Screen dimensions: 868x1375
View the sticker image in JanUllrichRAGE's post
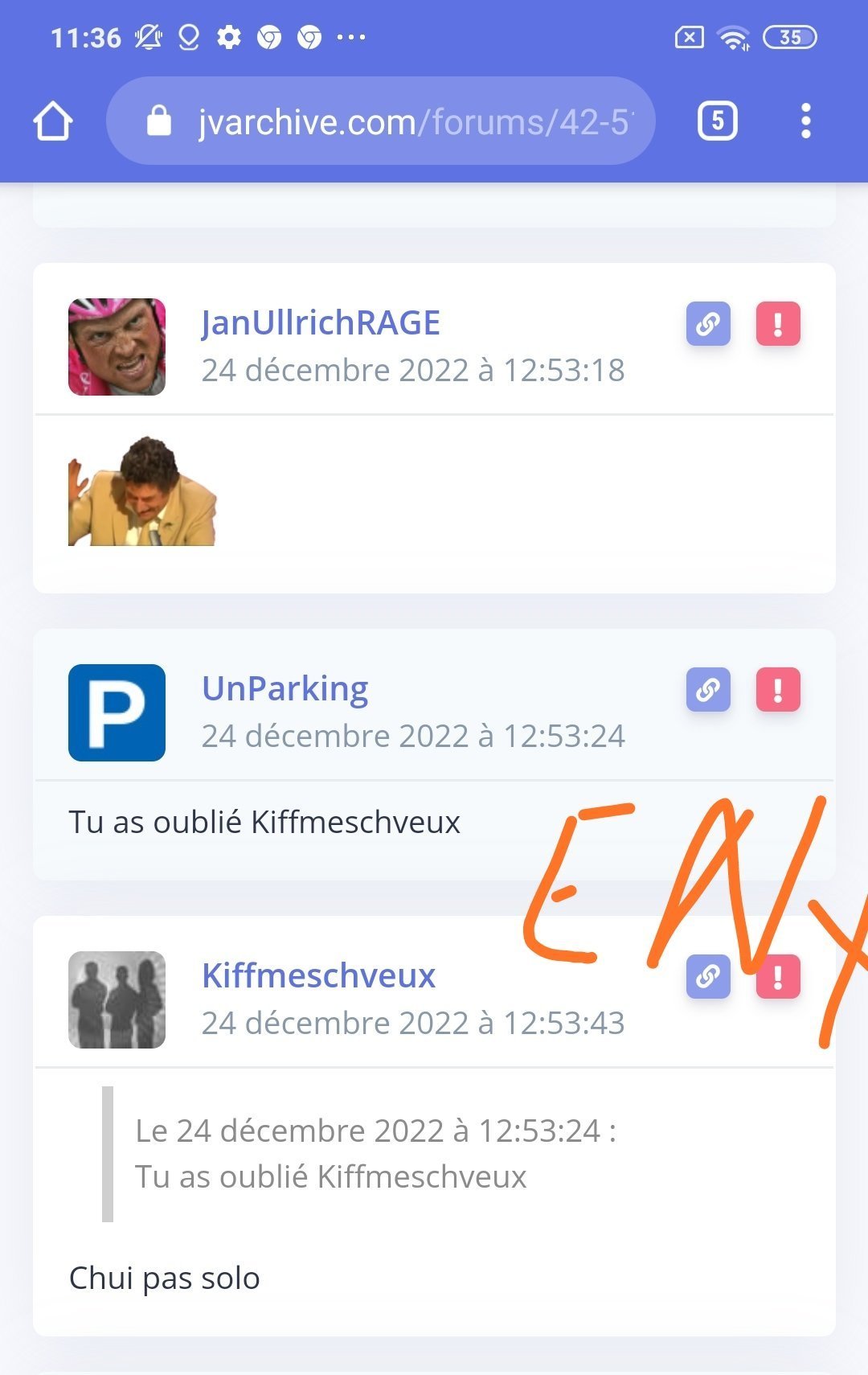[x=142, y=491]
